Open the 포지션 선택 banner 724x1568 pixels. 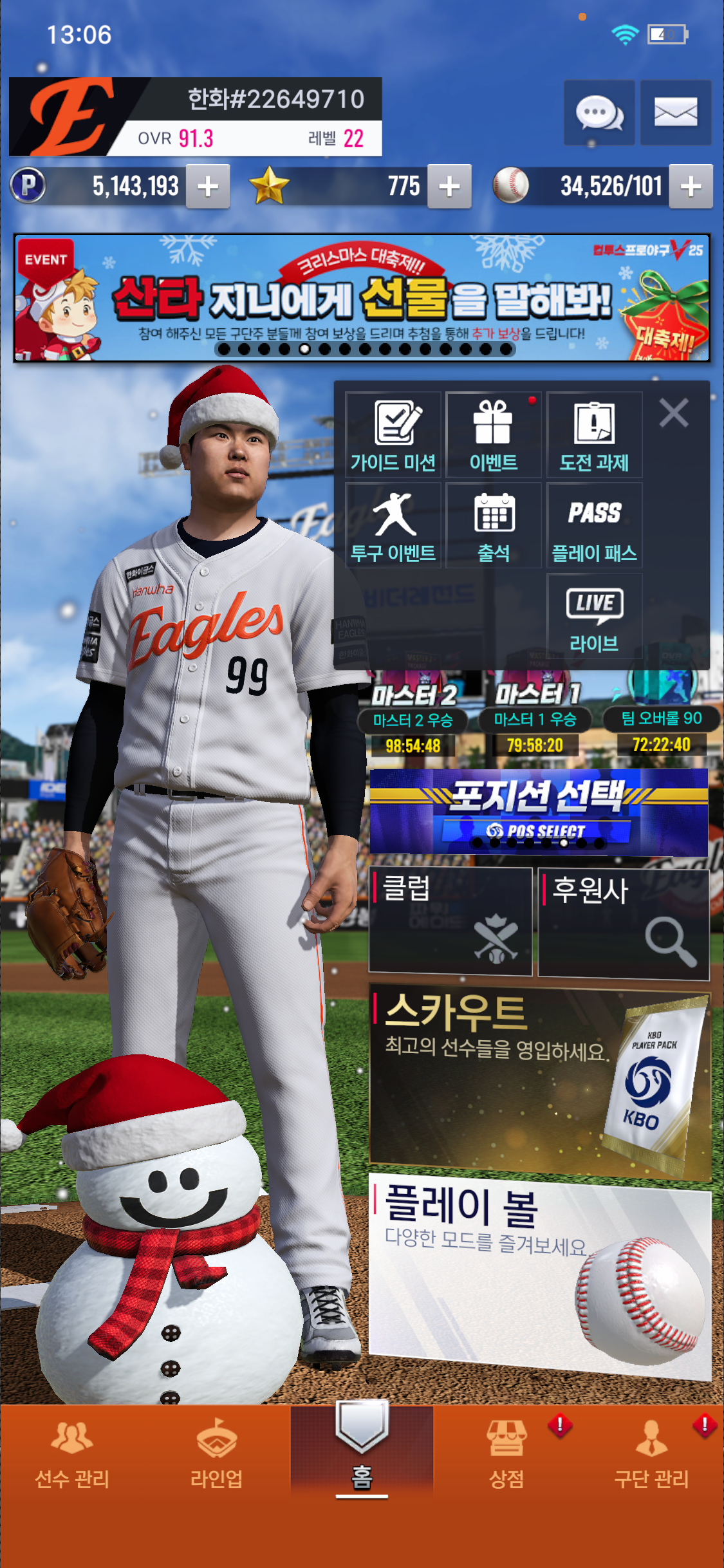[539, 811]
